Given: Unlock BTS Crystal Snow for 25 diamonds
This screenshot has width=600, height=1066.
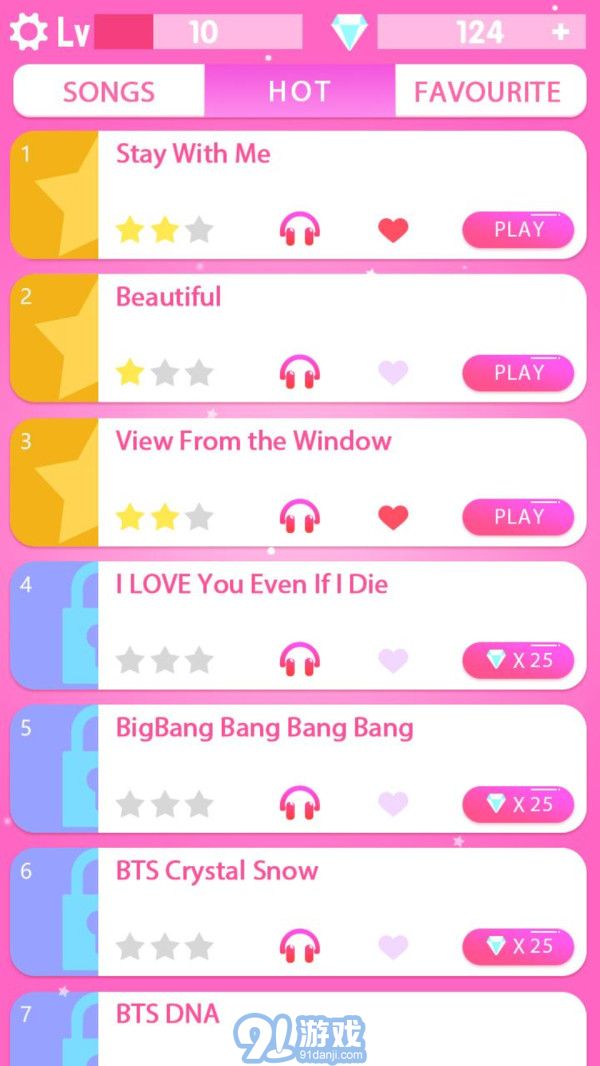Looking at the screenshot, I should (518, 946).
